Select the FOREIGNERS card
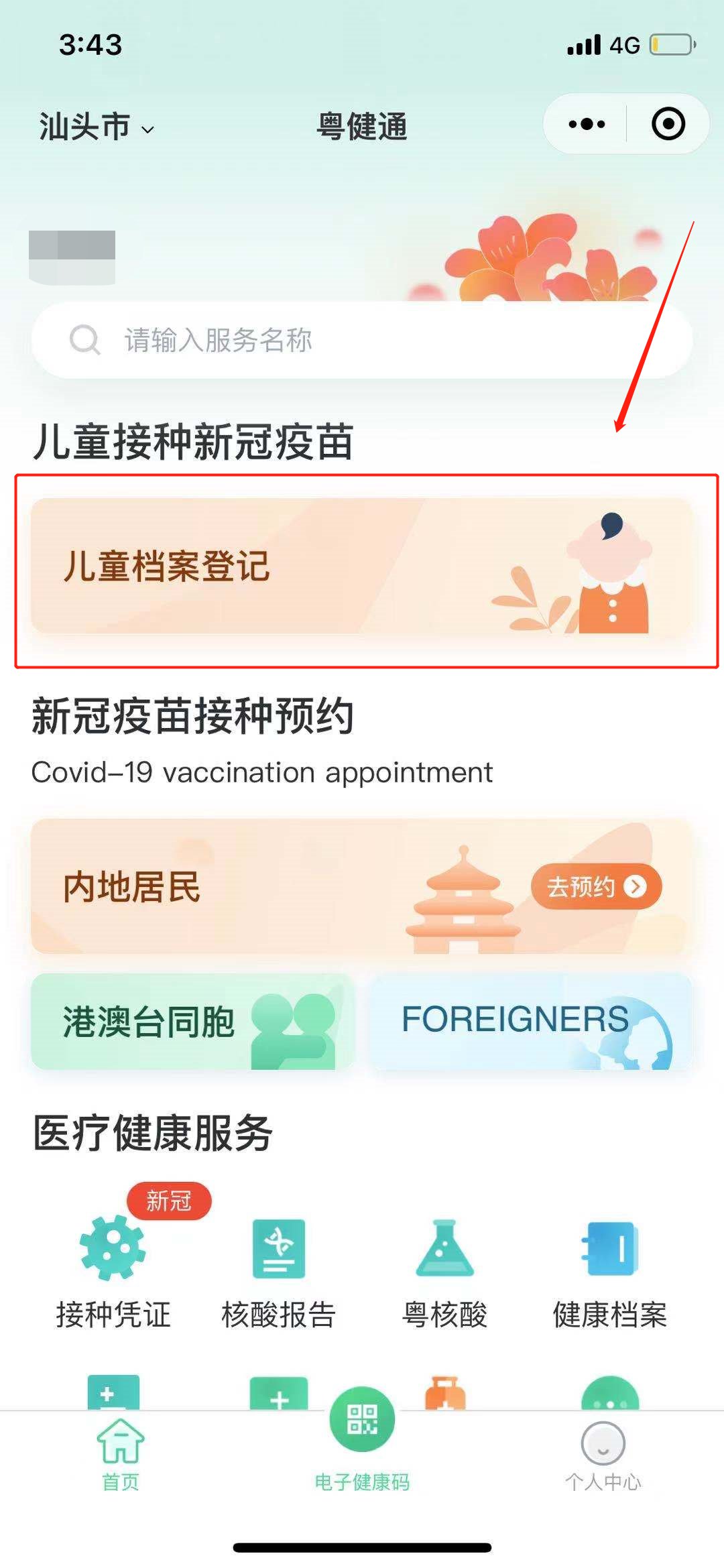Viewport: 724px width, 1568px height. pos(531,1022)
